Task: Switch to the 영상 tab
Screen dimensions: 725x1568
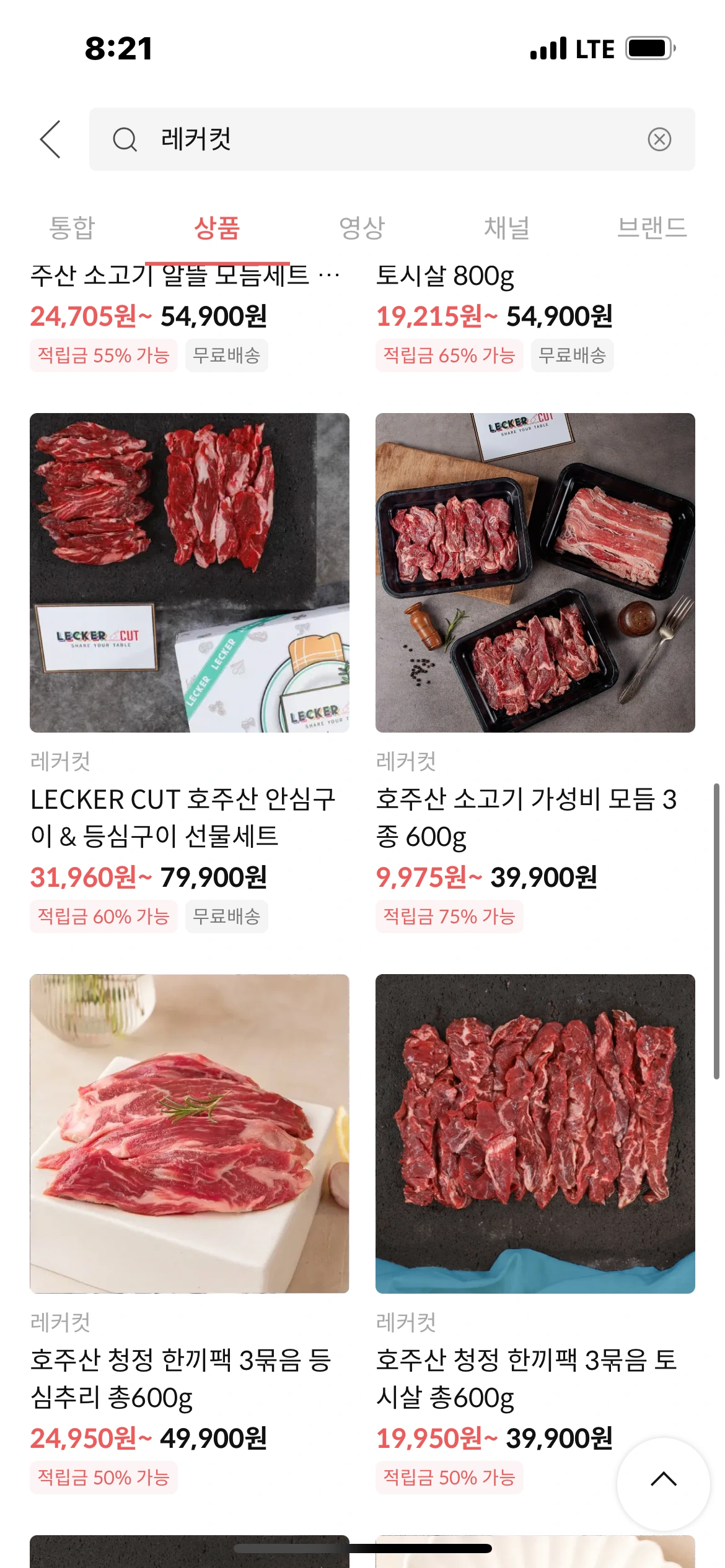Action: coord(362,228)
